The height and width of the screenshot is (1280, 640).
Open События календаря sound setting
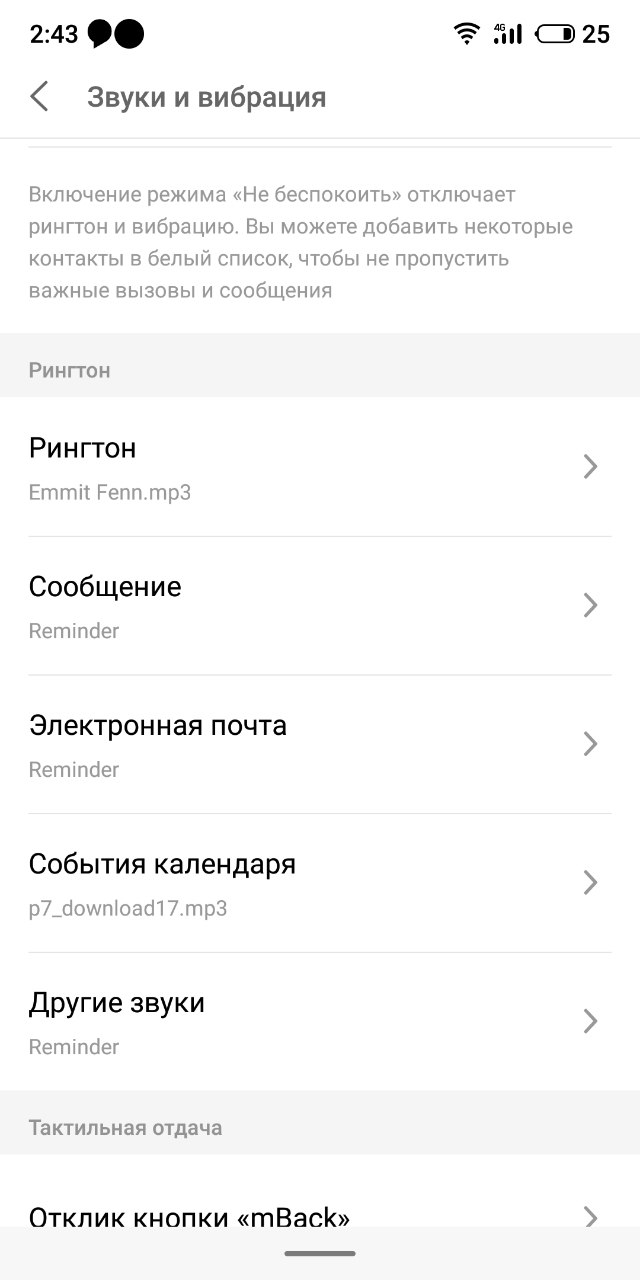tap(320, 883)
